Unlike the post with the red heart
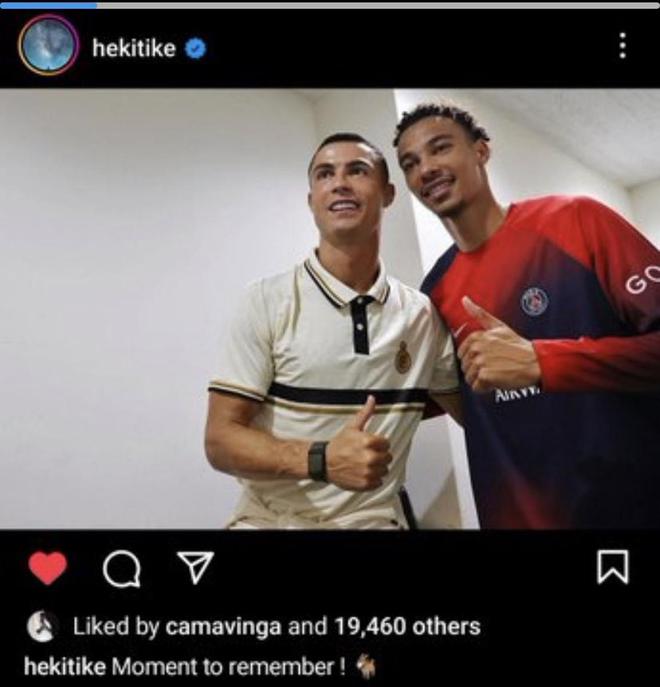 coord(47,568)
